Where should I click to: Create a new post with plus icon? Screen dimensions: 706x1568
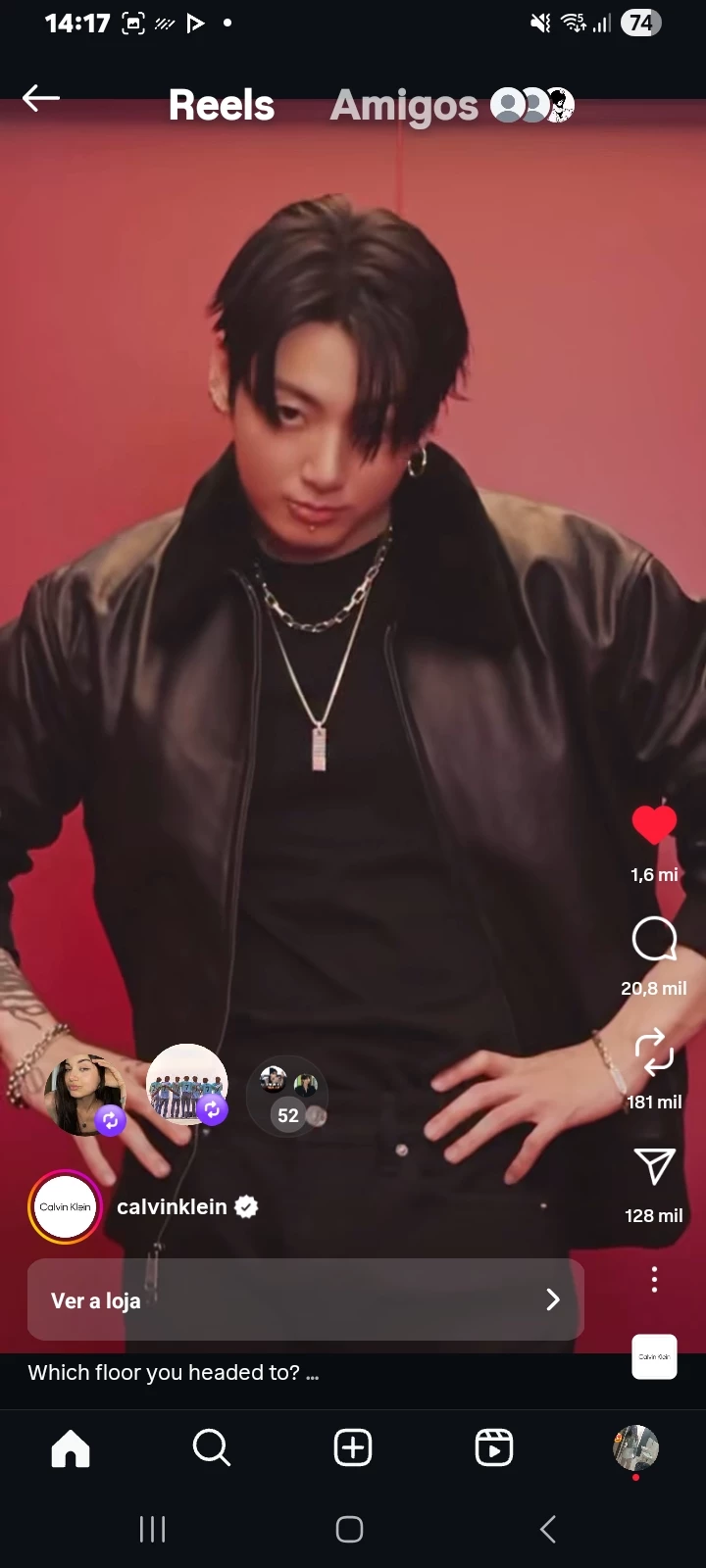click(353, 1447)
